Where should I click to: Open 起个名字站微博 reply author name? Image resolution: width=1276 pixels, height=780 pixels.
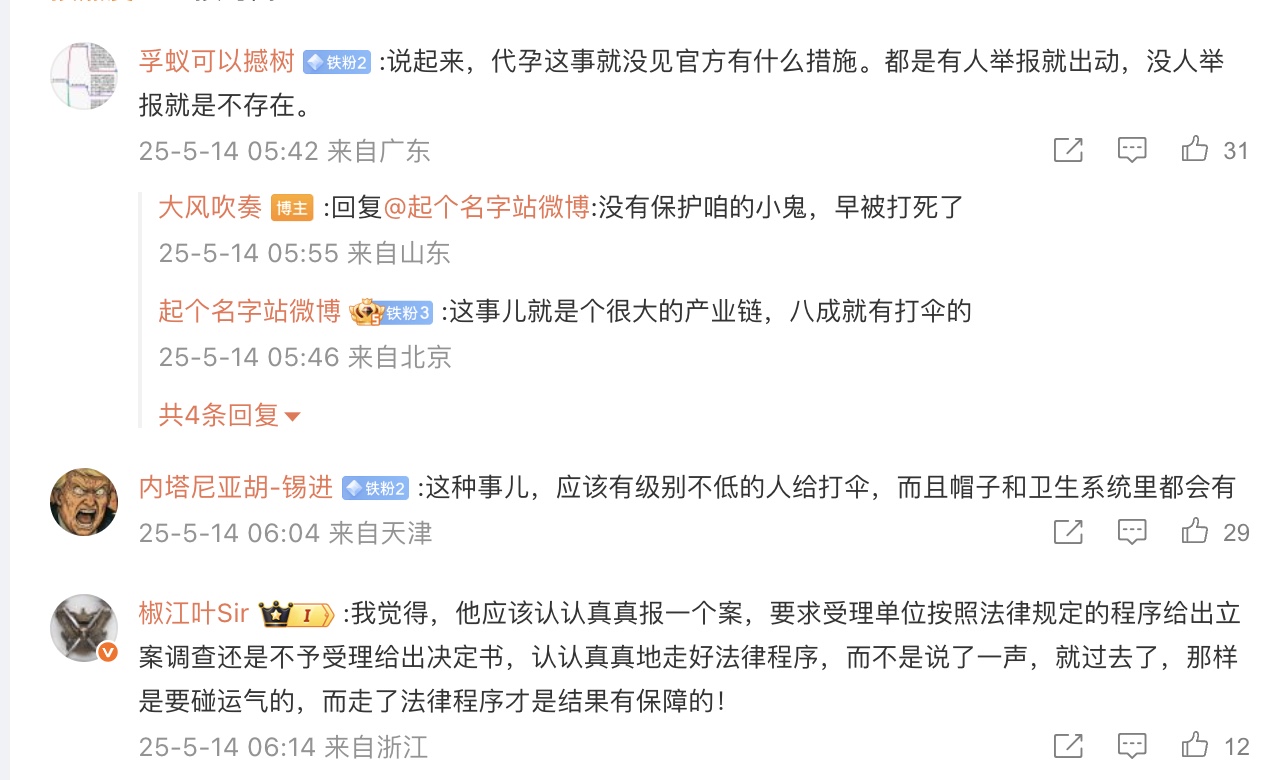pyautogui.click(x=249, y=311)
